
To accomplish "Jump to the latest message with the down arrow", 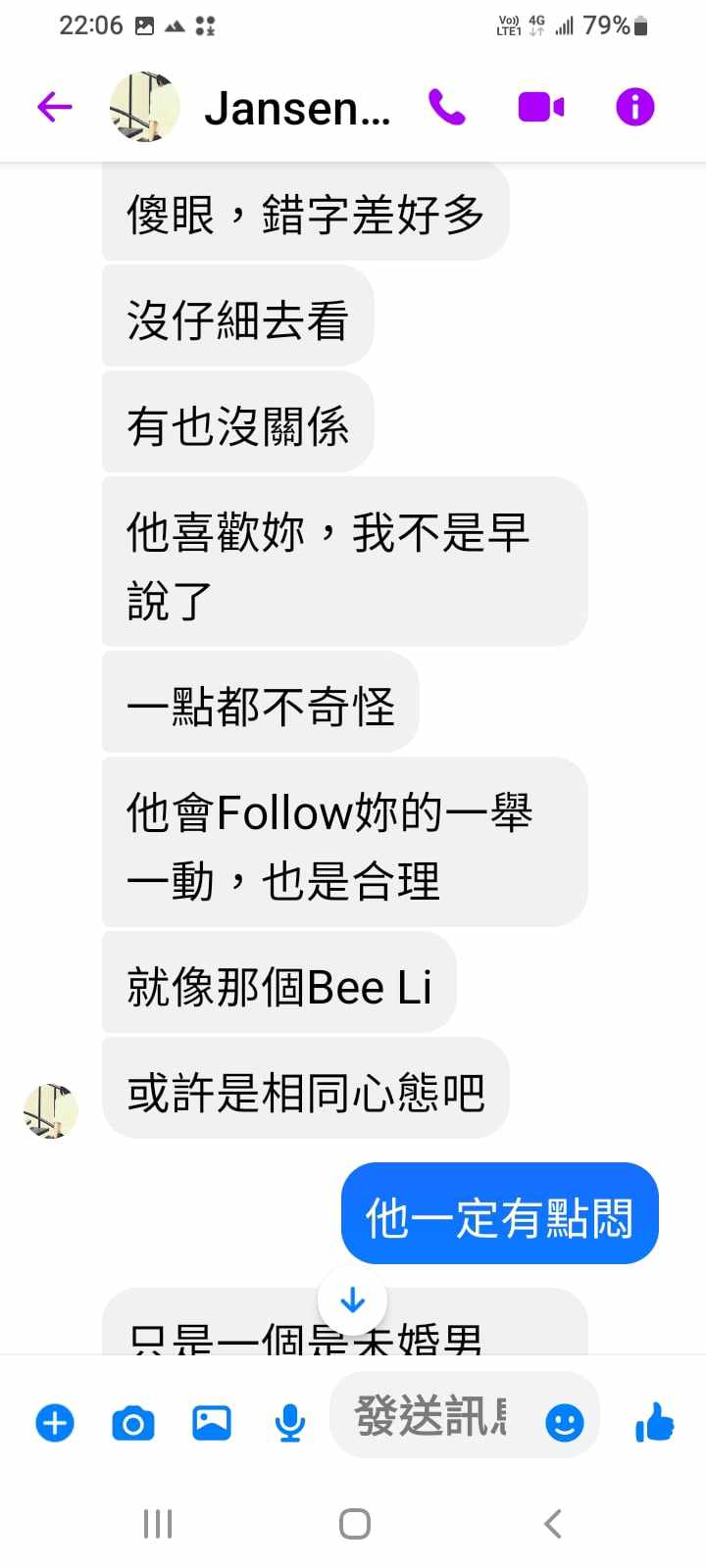I will pyautogui.click(x=352, y=1300).
